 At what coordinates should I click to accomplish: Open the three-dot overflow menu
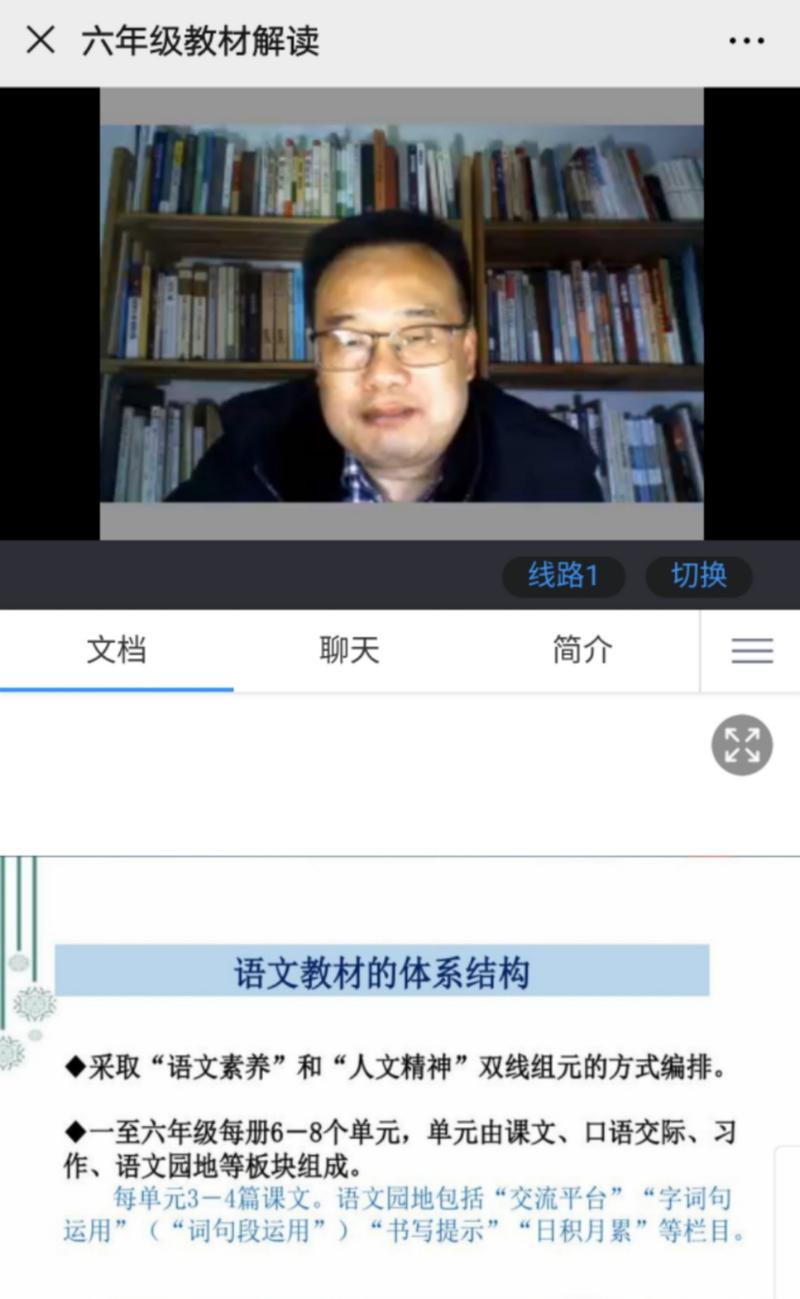pyautogui.click(x=746, y=41)
